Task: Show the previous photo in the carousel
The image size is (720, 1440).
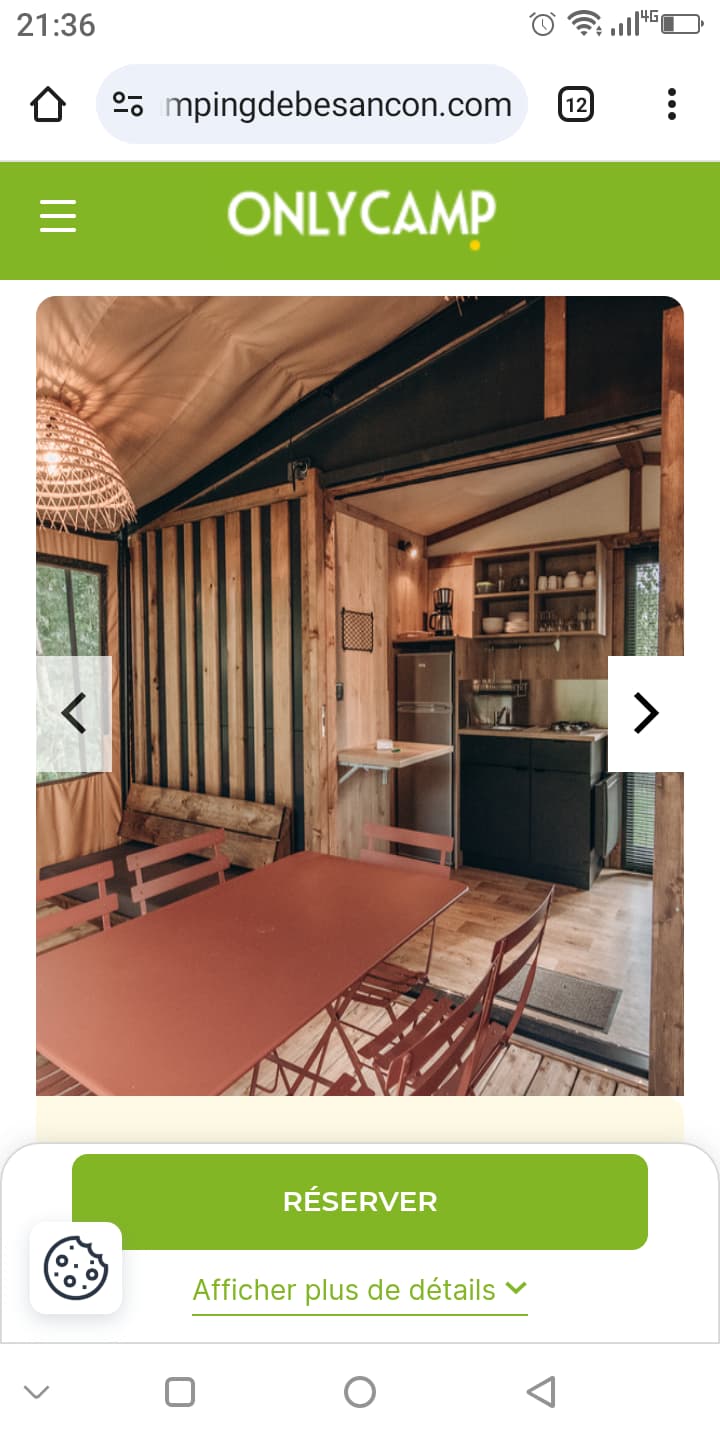Action: (74, 714)
